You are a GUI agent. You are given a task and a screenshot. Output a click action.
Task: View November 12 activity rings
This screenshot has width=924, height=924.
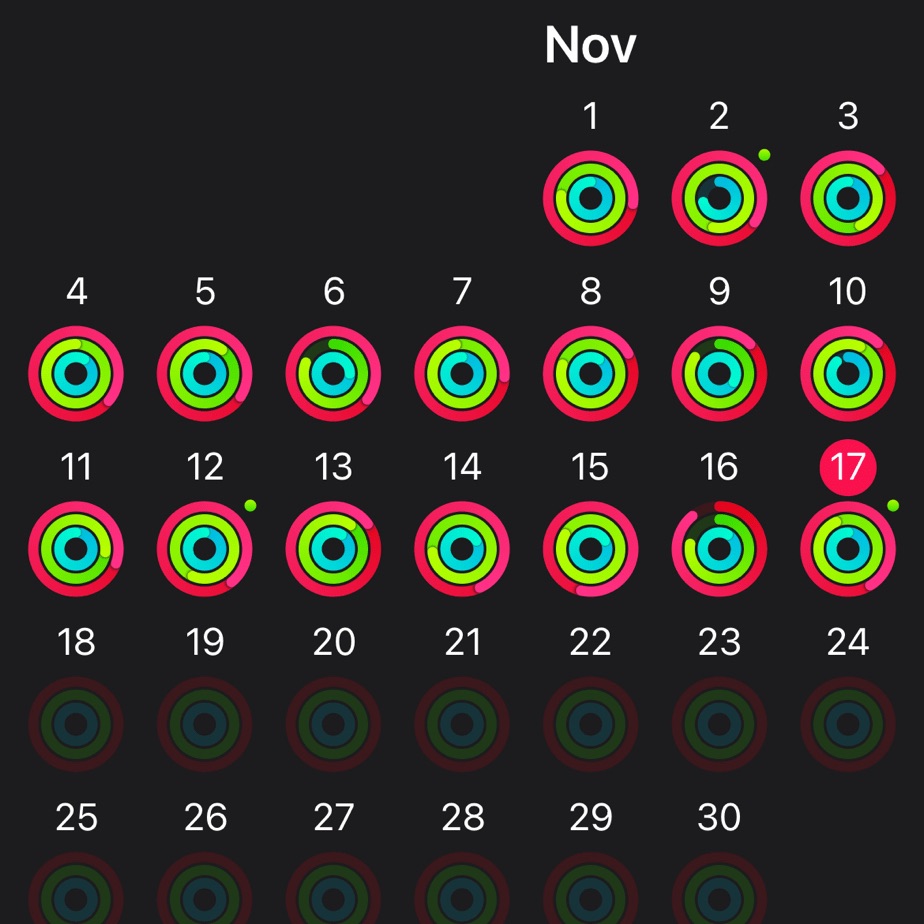205,549
